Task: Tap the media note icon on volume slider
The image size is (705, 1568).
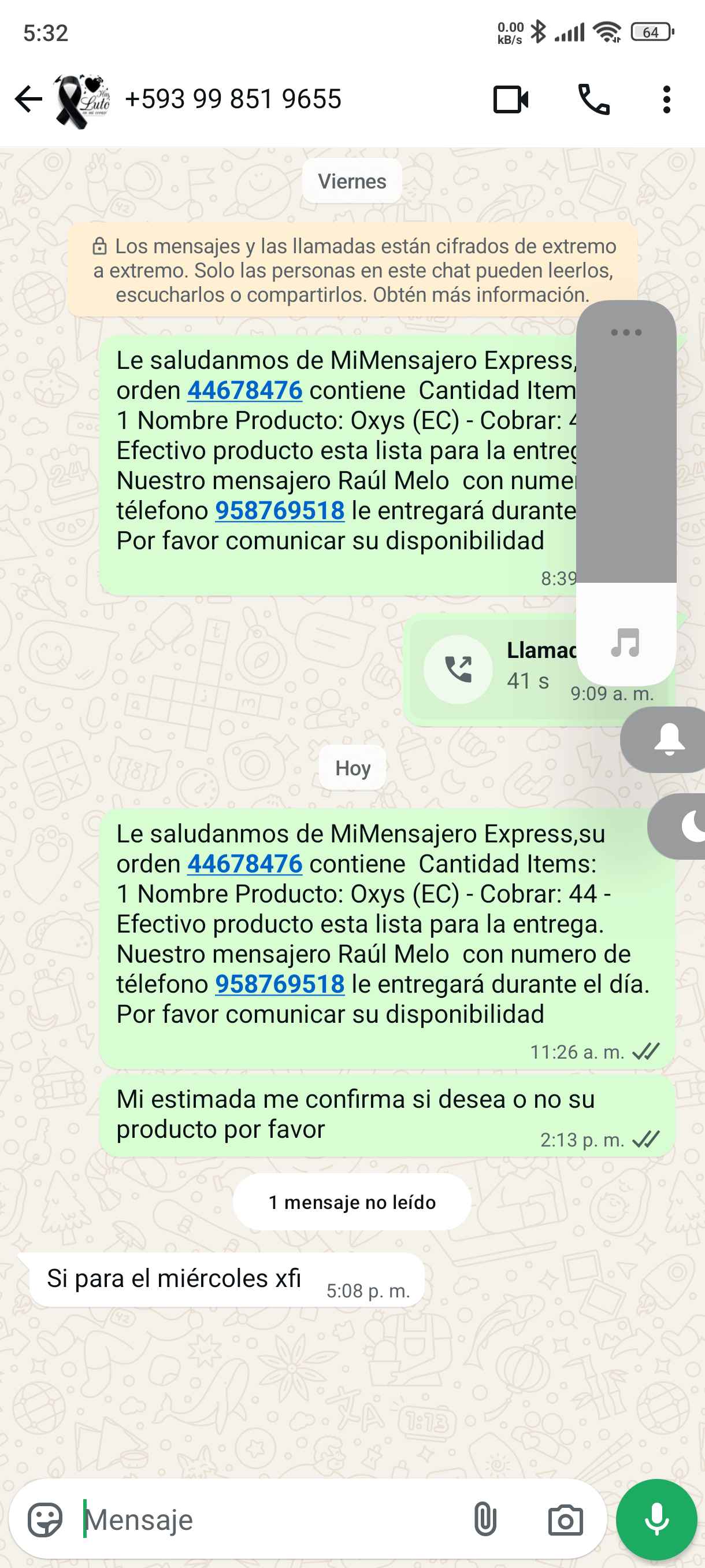Action: point(625,642)
